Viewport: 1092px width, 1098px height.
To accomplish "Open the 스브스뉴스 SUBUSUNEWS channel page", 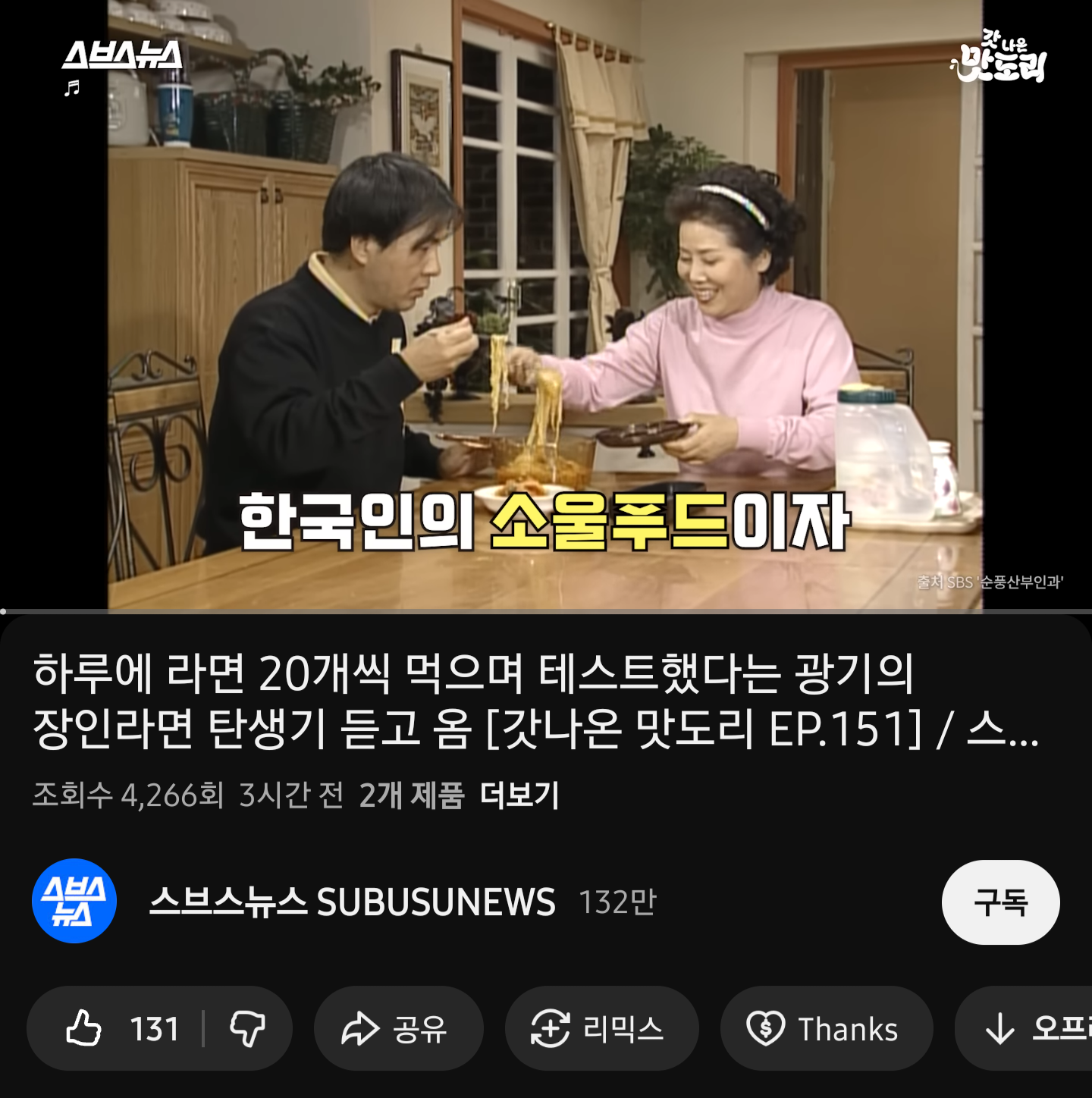I will pyautogui.click(x=352, y=902).
